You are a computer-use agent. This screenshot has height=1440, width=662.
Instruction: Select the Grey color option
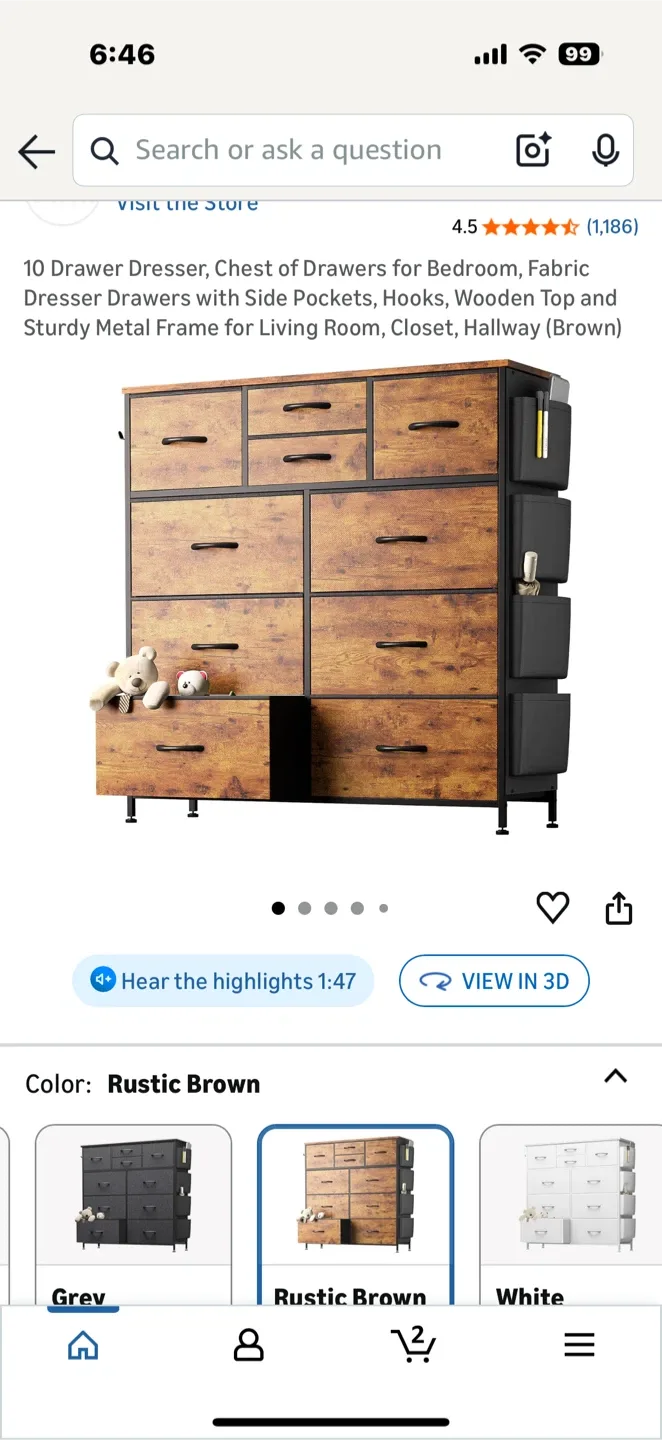click(133, 1214)
